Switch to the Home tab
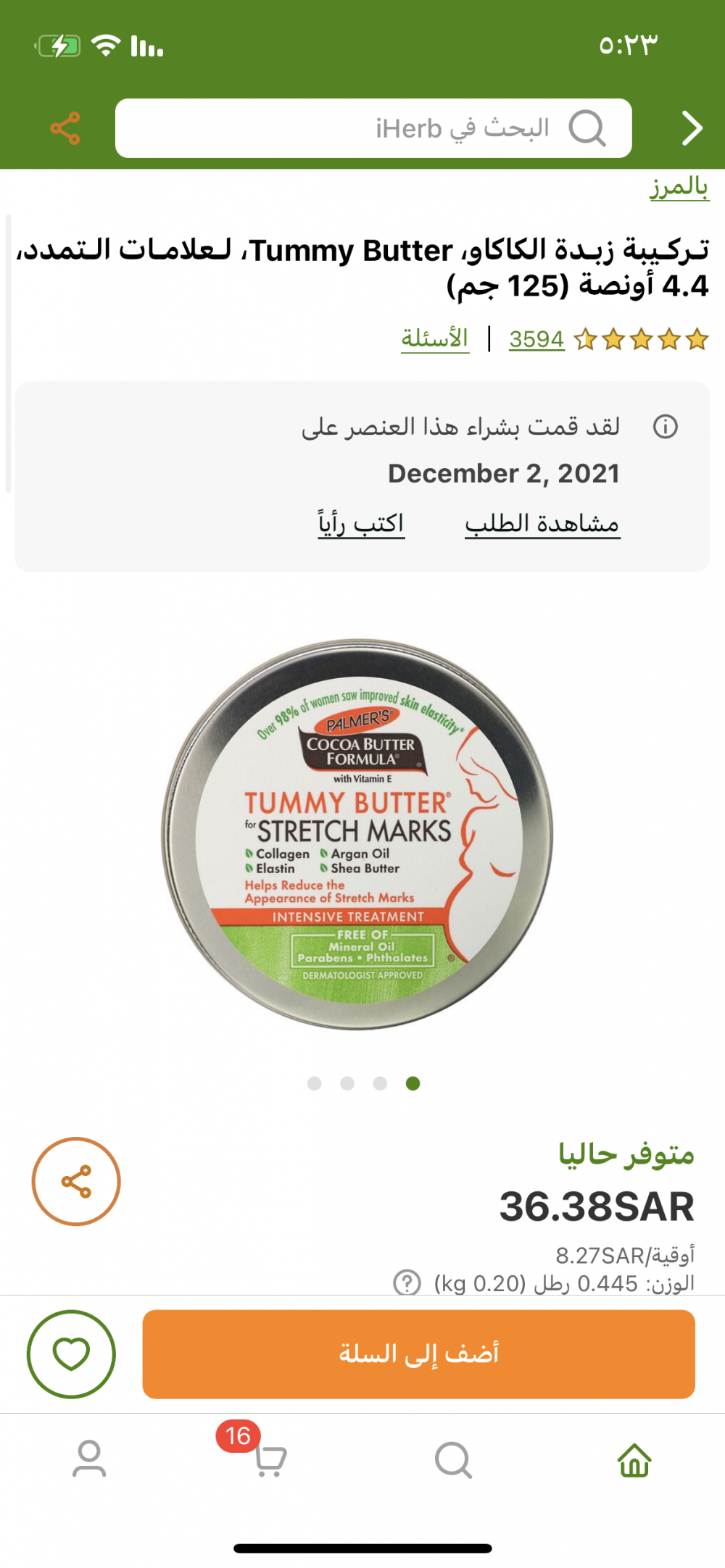The image size is (725, 1568). [634, 1459]
